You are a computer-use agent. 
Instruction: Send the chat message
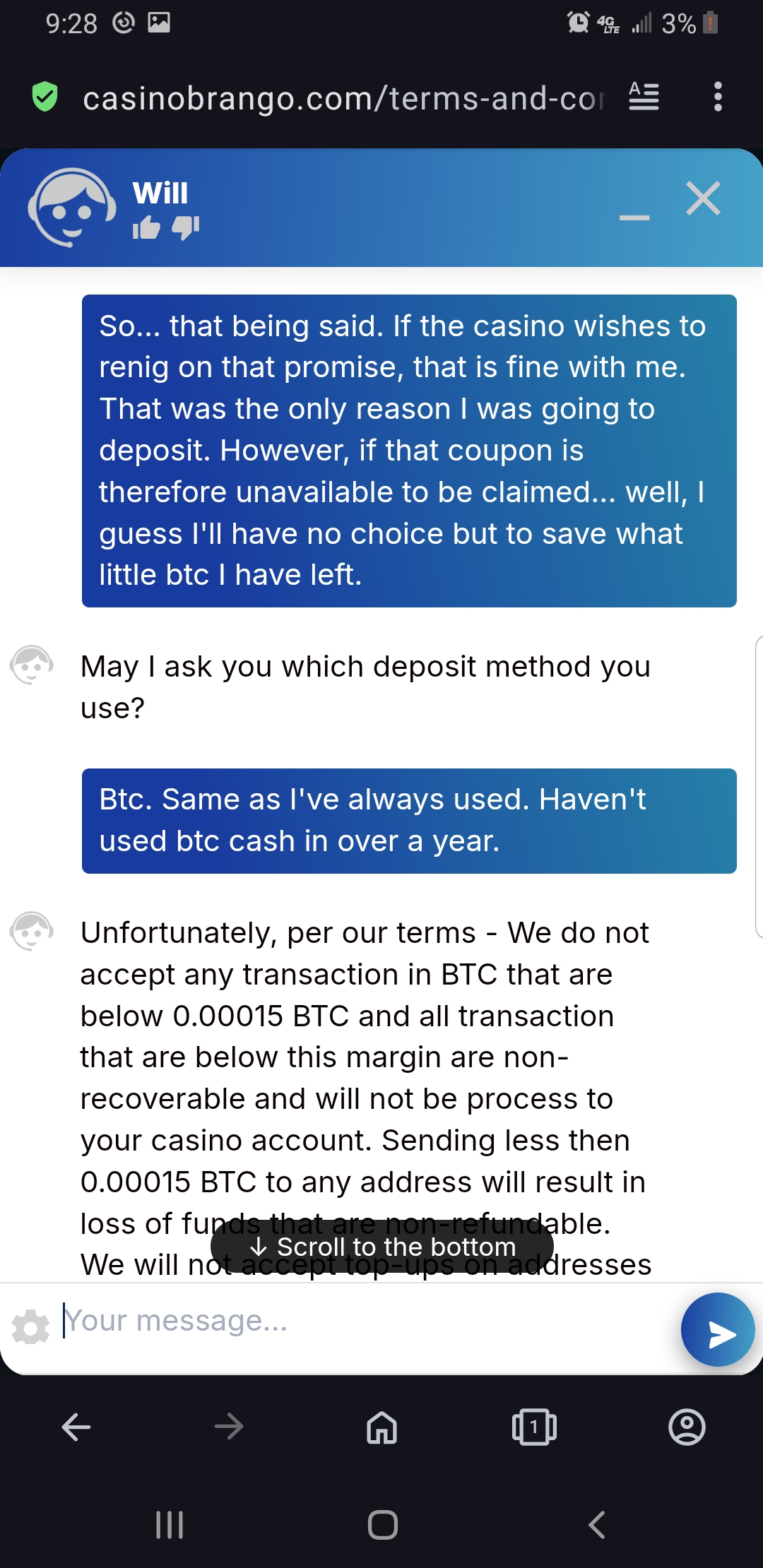point(718,1329)
